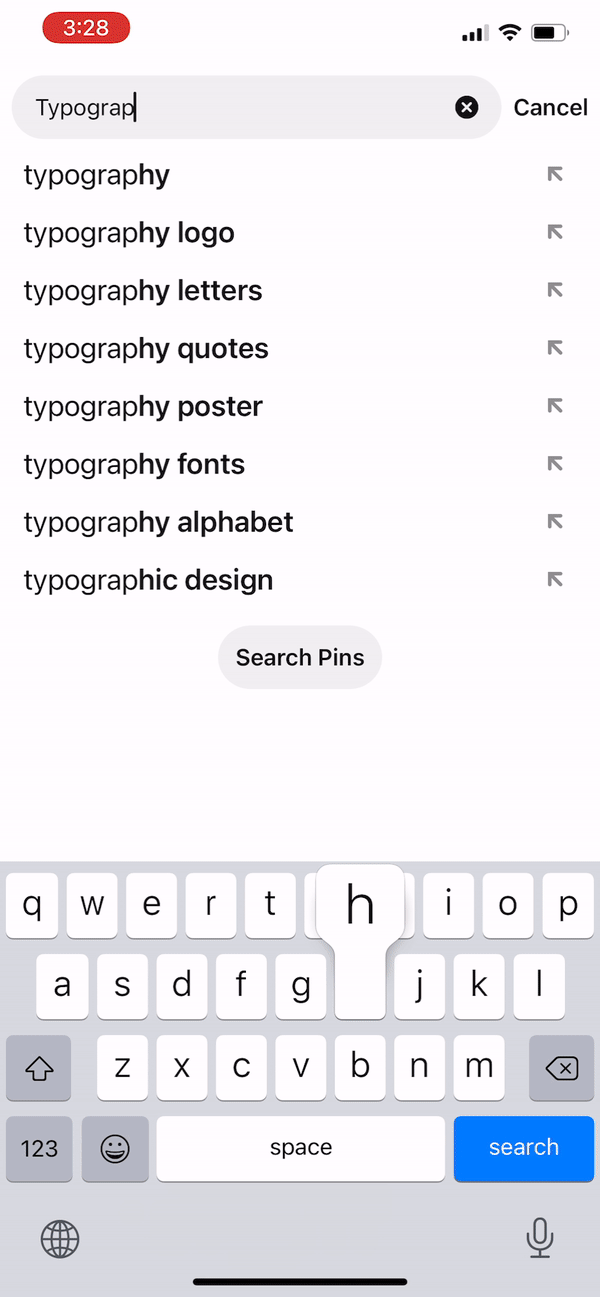The image size is (600, 1297).
Task: Start voice dictation with the microphone
Action: tap(540, 1238)
